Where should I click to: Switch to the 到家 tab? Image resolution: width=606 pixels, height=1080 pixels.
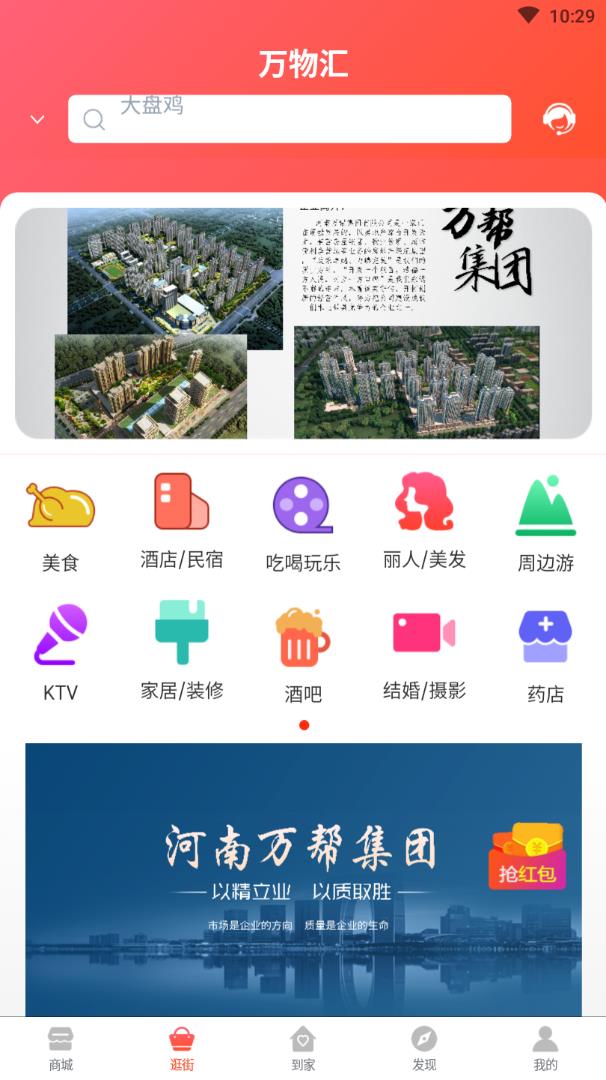click(303, 1048)
